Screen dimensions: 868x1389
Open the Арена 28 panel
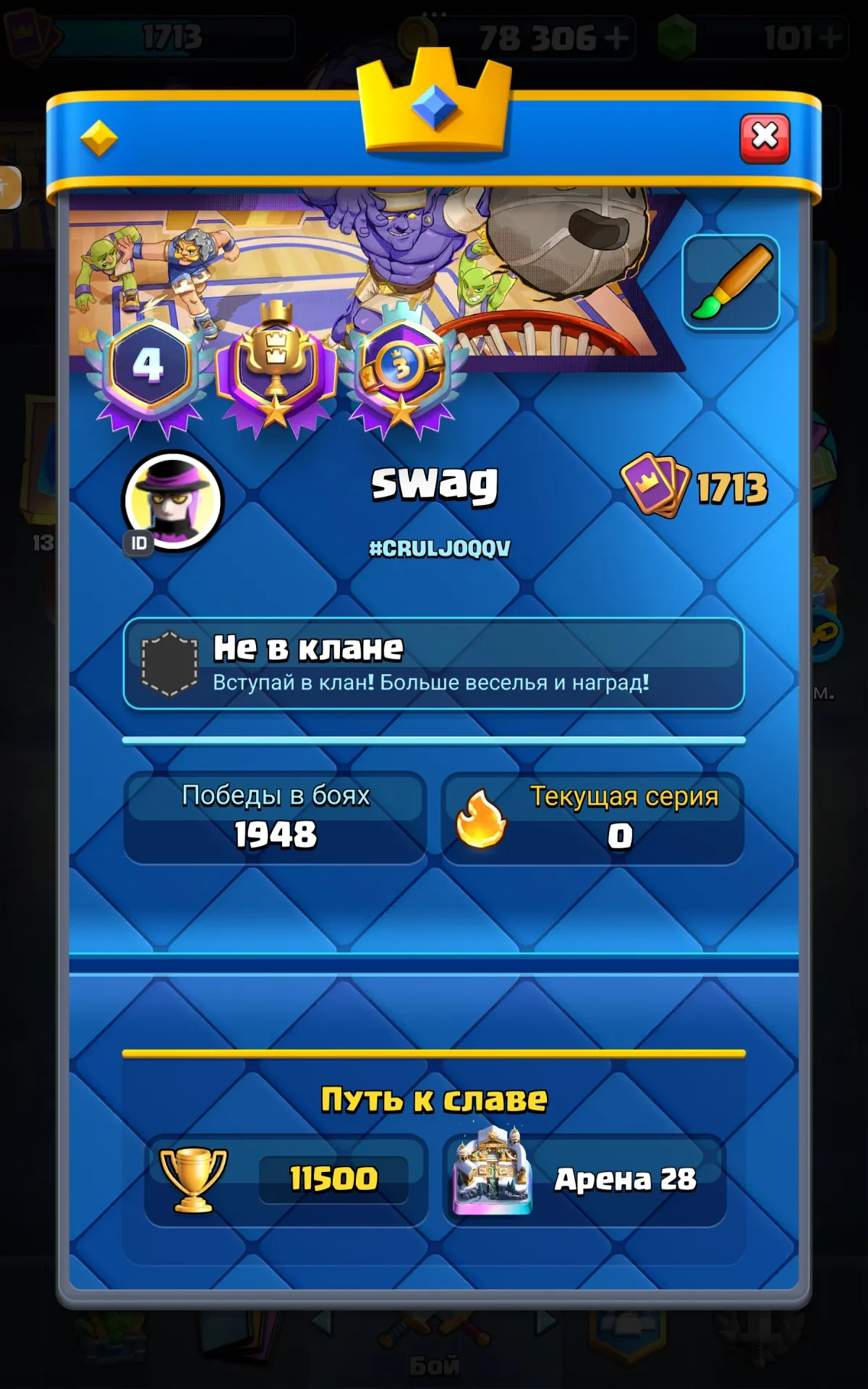(x=584, y=1179)
